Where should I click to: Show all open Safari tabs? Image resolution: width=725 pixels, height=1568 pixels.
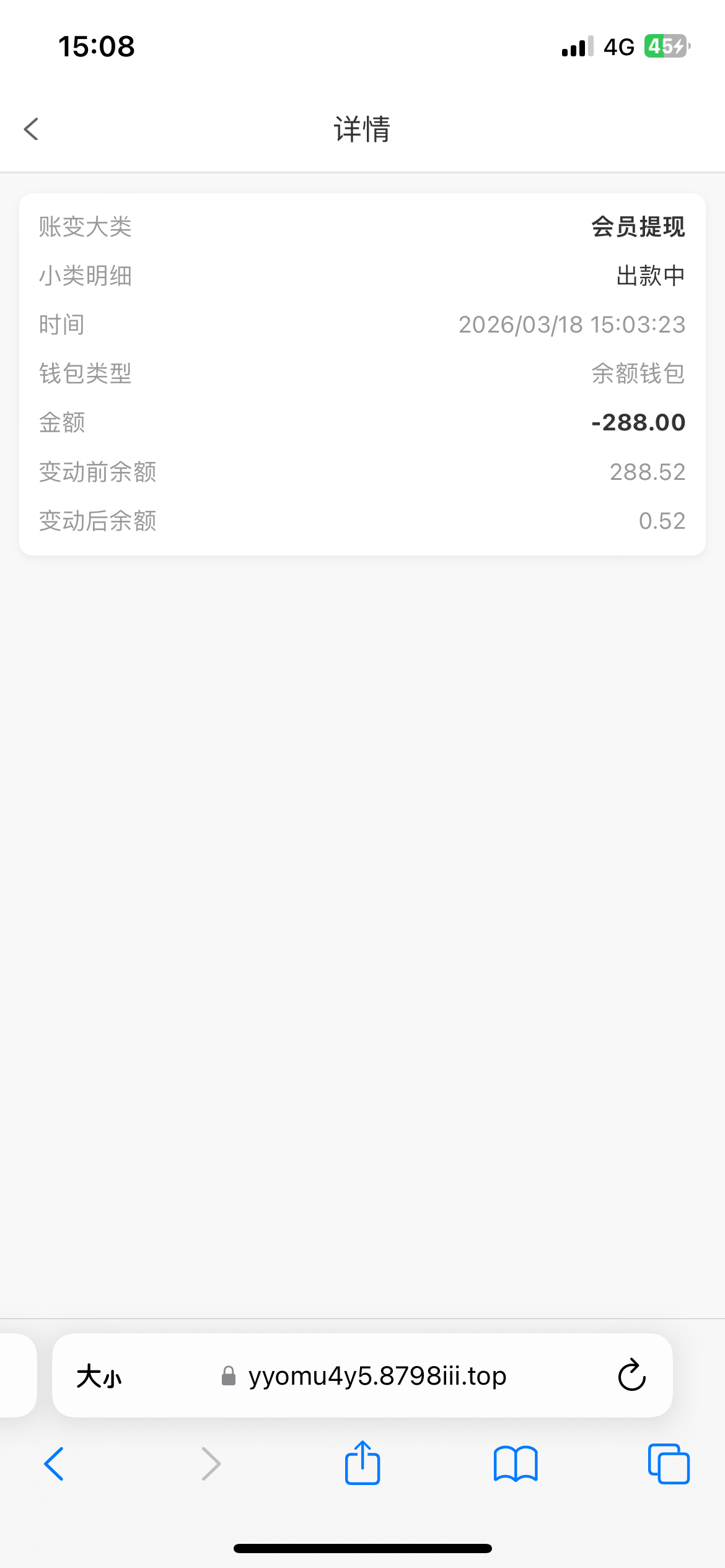click(x=668, y=1464)
